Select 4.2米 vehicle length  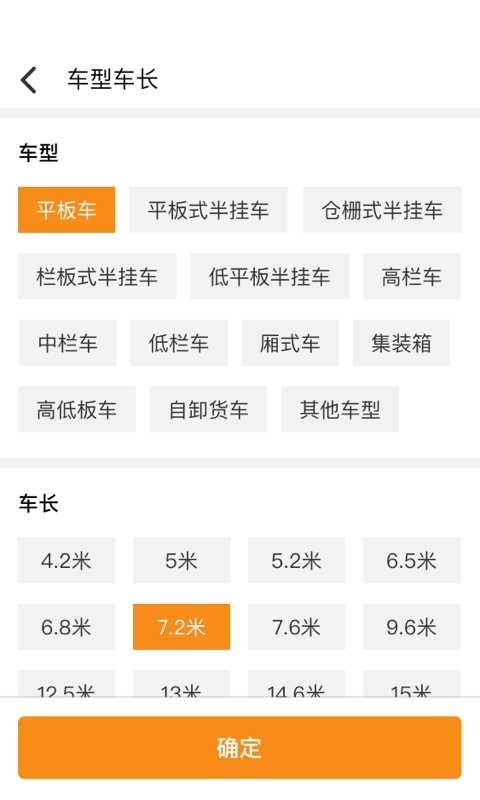click(x=66, y=560)
